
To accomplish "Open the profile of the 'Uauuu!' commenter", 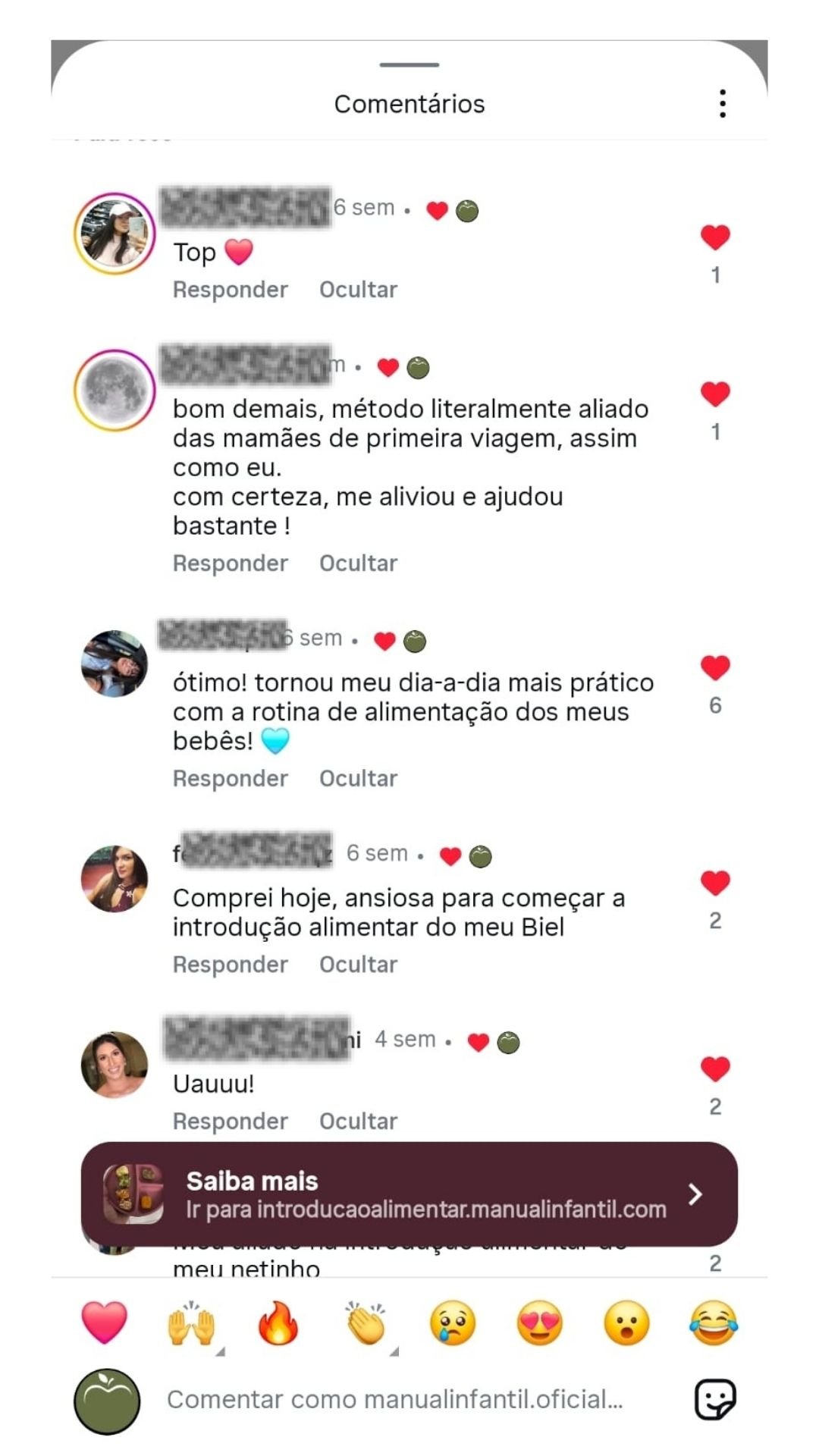I will pos(115,1065).
